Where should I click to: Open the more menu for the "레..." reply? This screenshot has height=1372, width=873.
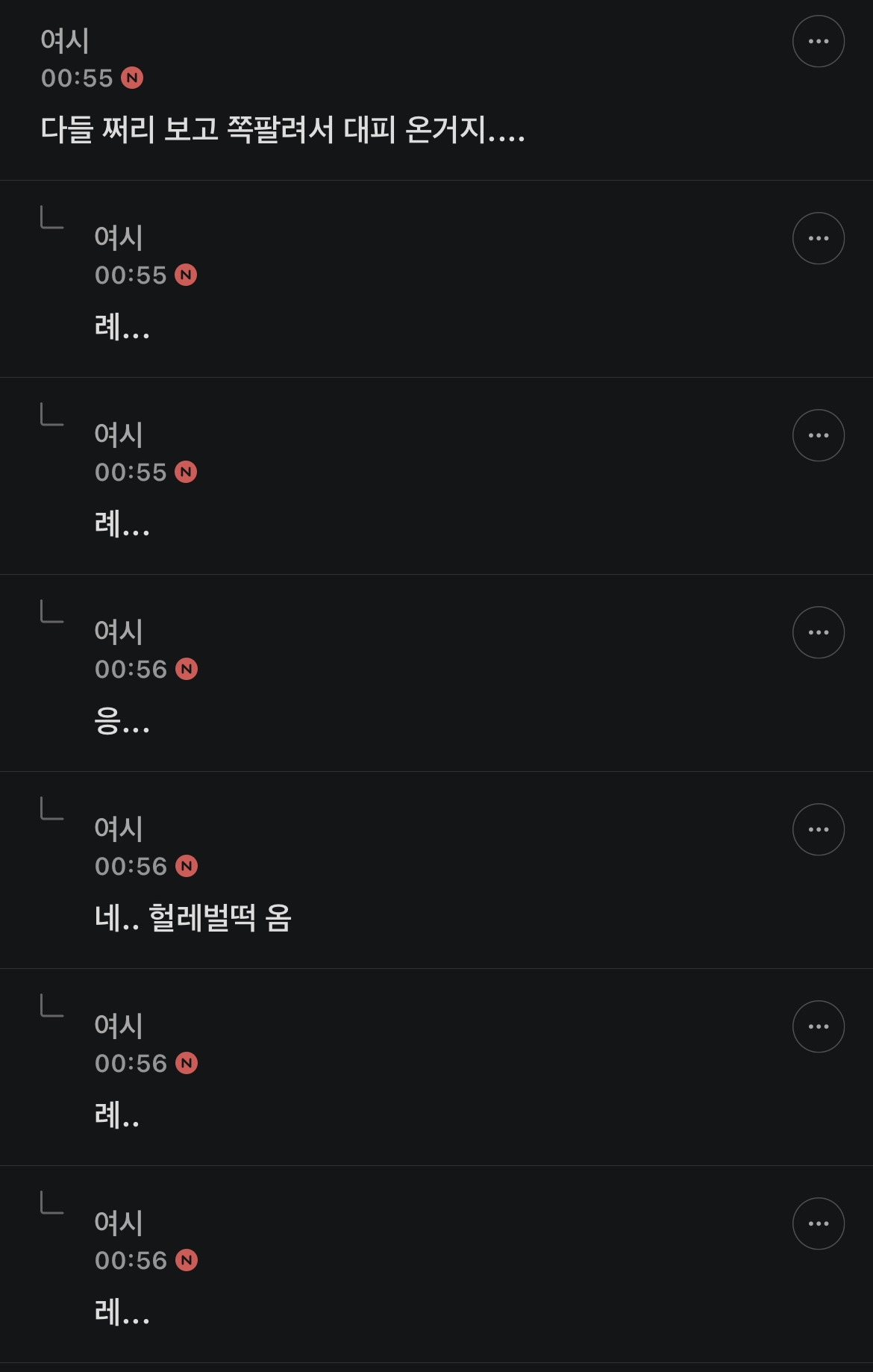818,1223
